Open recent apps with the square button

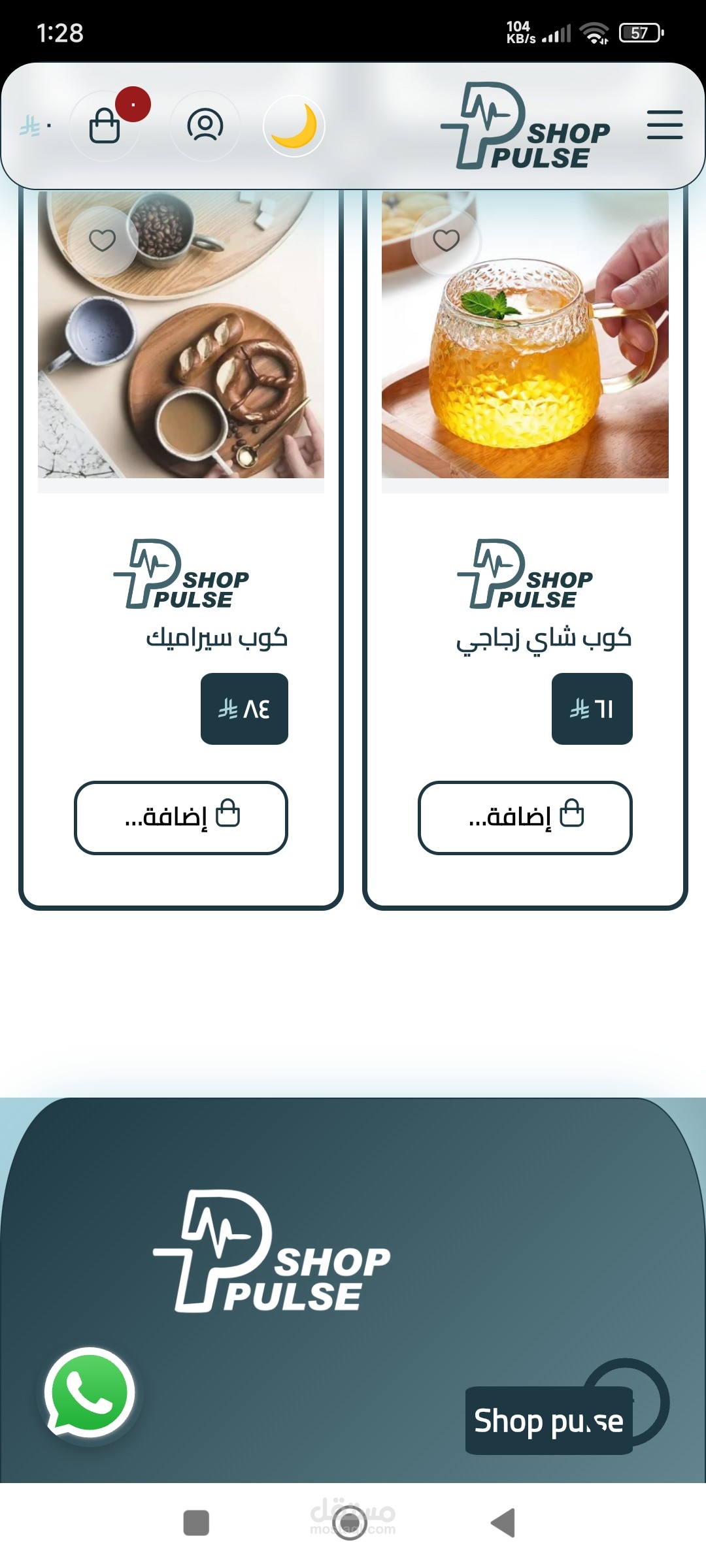[196, 1523]
